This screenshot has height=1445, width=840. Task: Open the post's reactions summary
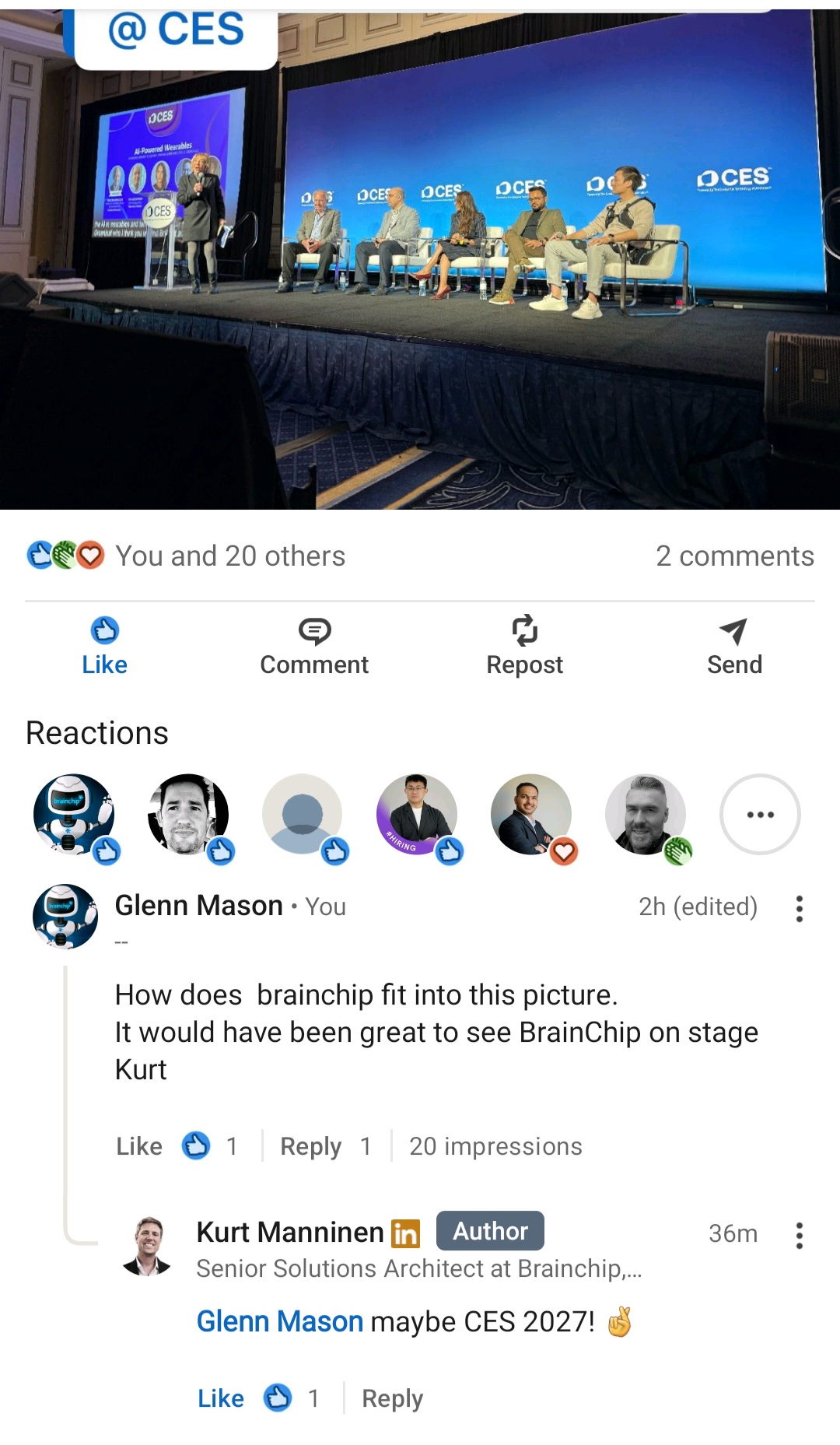click(187, 556)
